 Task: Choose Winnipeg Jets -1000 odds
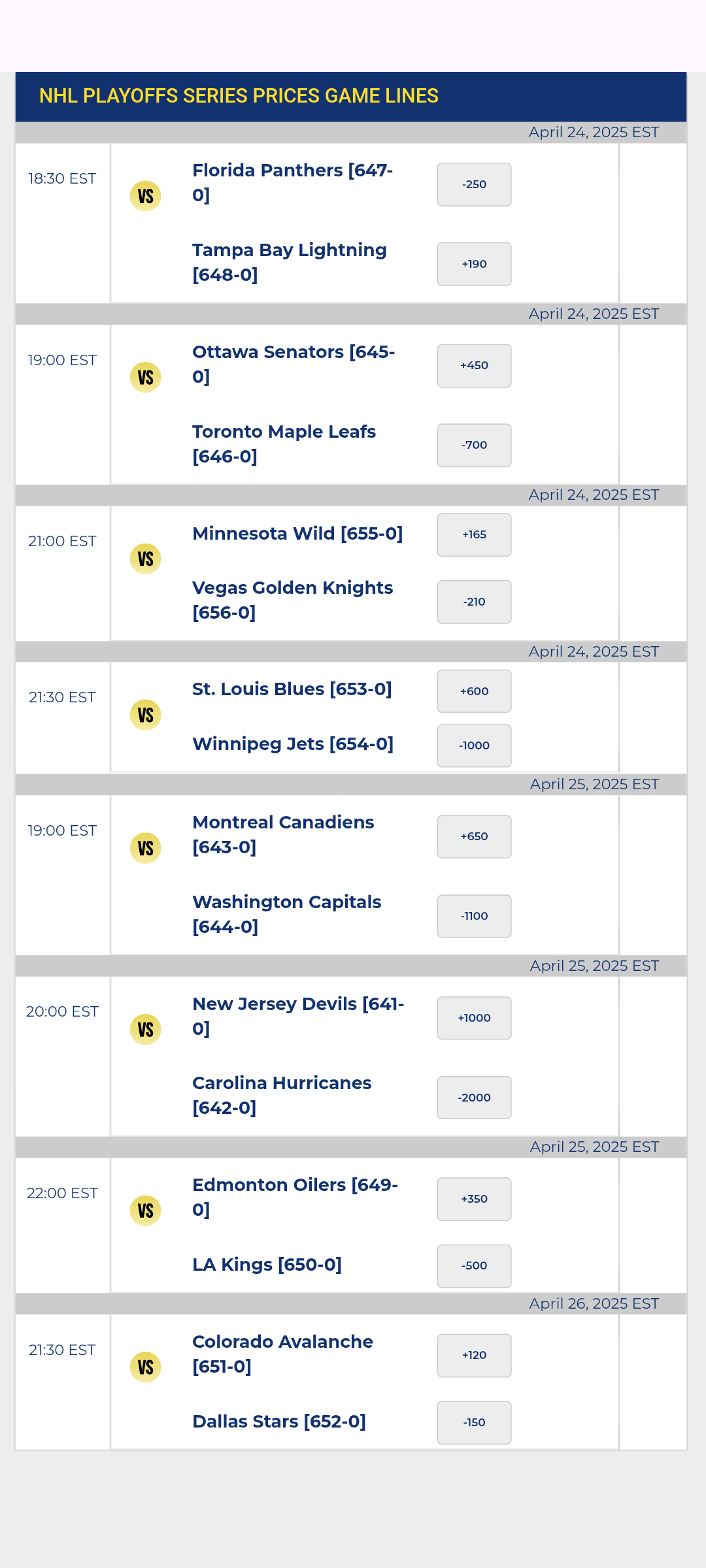pyautogui.click(x=474, y=745)
